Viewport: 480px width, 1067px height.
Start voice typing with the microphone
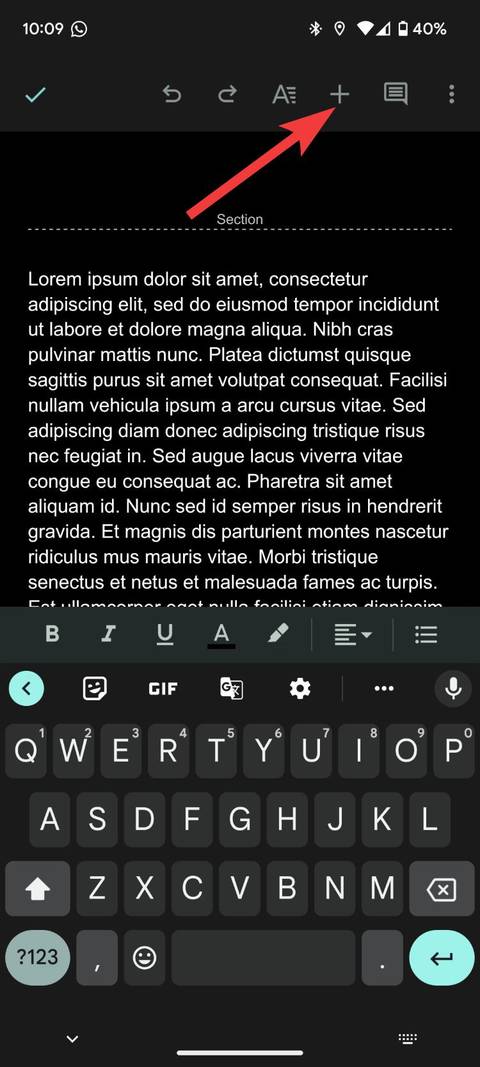click(x=453, y=689)
